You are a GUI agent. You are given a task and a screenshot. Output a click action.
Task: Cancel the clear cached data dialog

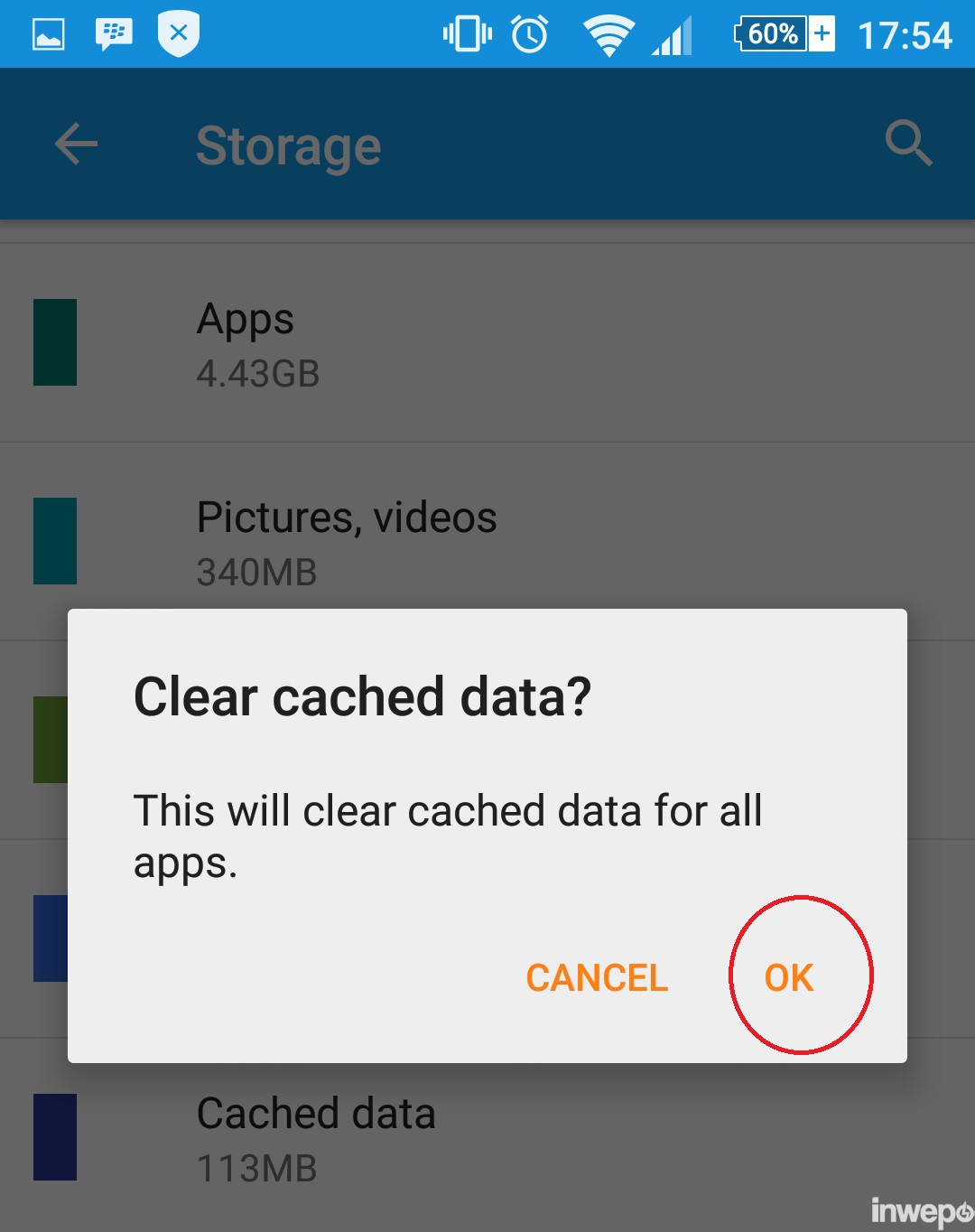point(597,977)
